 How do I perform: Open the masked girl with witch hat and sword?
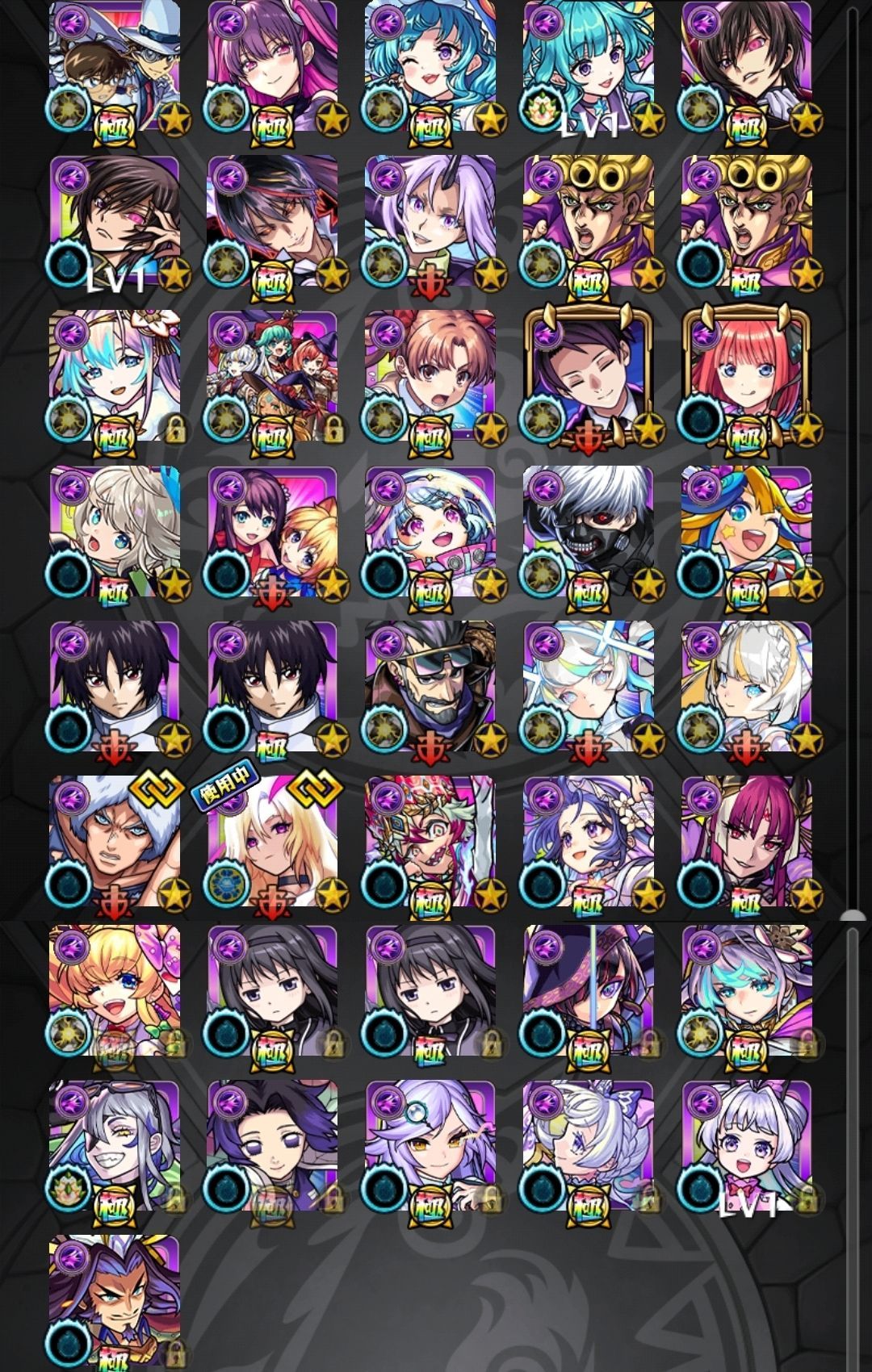588,991
